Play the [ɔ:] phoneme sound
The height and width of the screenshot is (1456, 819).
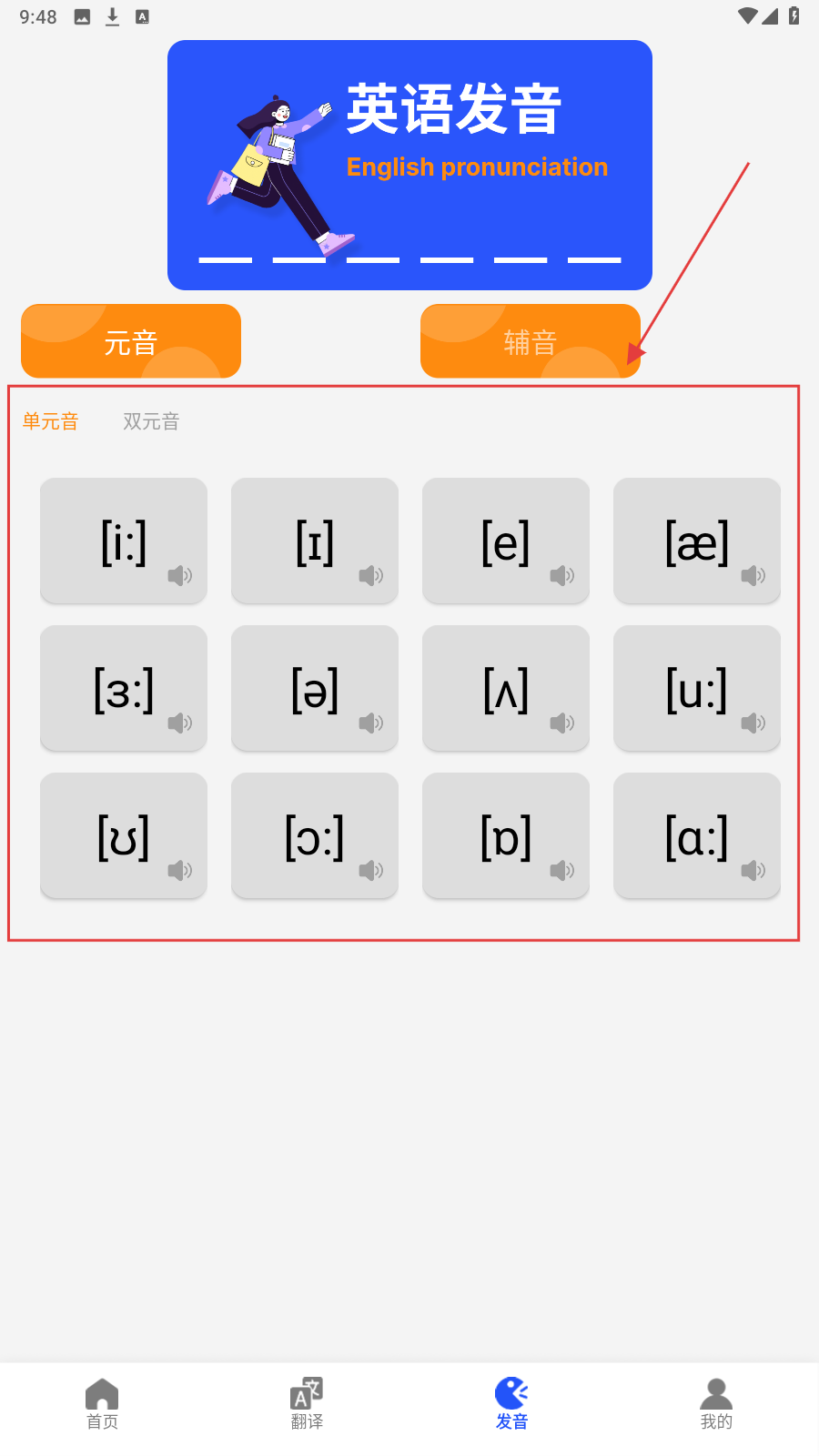[315, 835]
